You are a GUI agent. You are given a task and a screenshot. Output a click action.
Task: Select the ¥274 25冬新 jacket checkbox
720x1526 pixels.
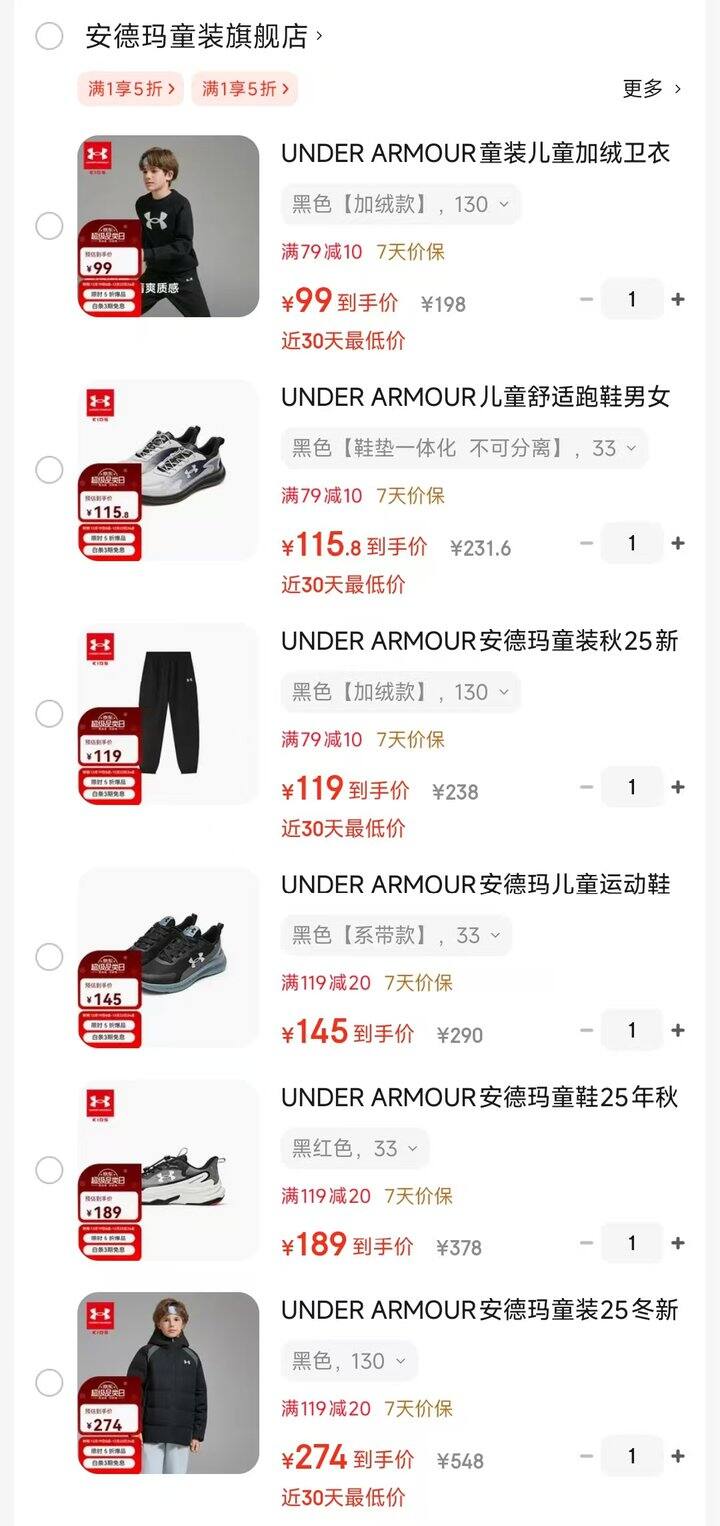click(49, 1383)
